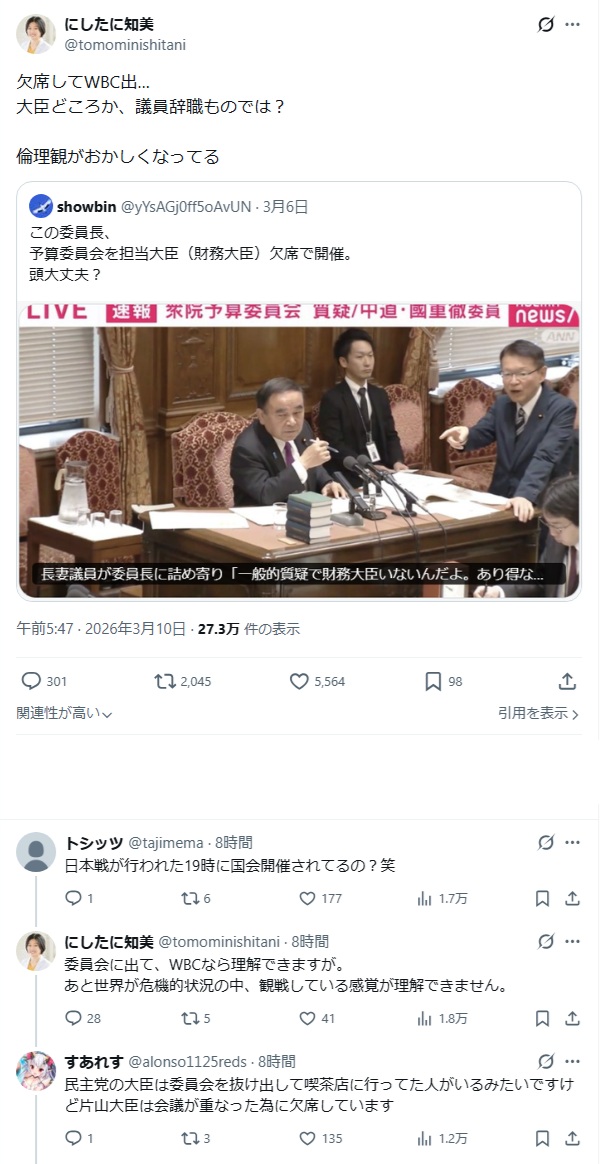Expand the 関連性が高い sort dropdown
Image resolution: width=606 pixels, height=1164 pixels.
(x=65, y=714)
